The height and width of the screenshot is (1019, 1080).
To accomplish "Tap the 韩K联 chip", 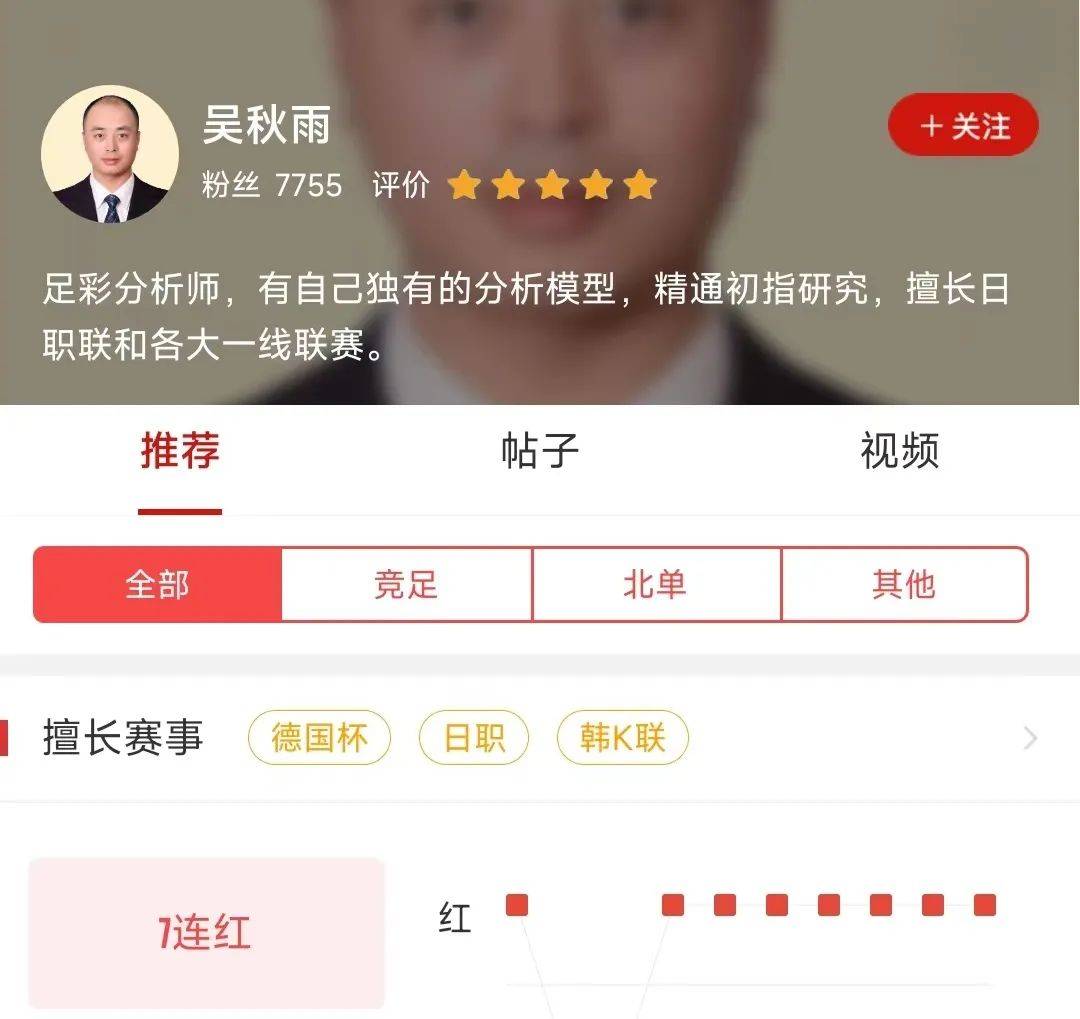I will coord(622,738).
